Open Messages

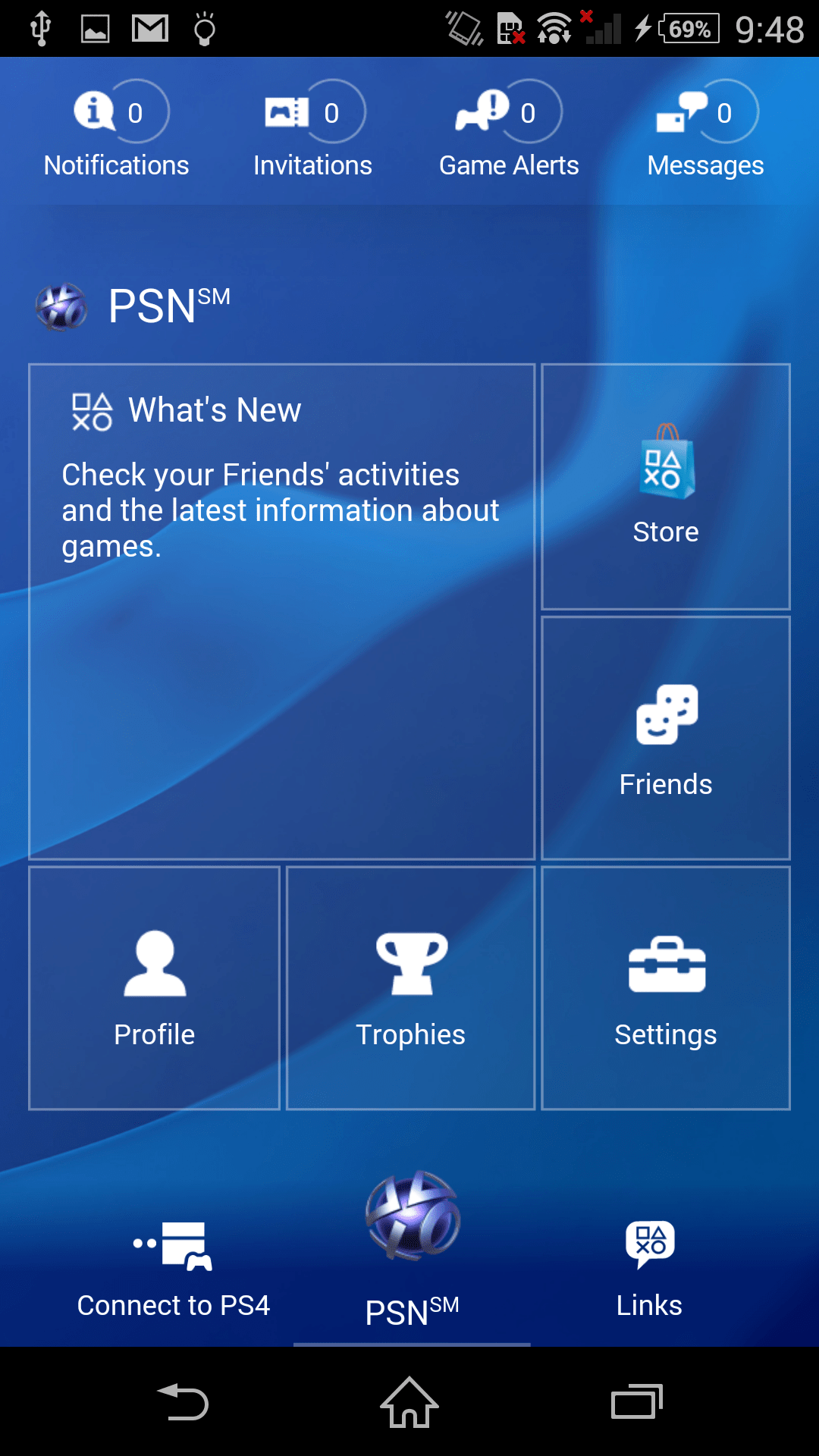click(x=705, y=130)
